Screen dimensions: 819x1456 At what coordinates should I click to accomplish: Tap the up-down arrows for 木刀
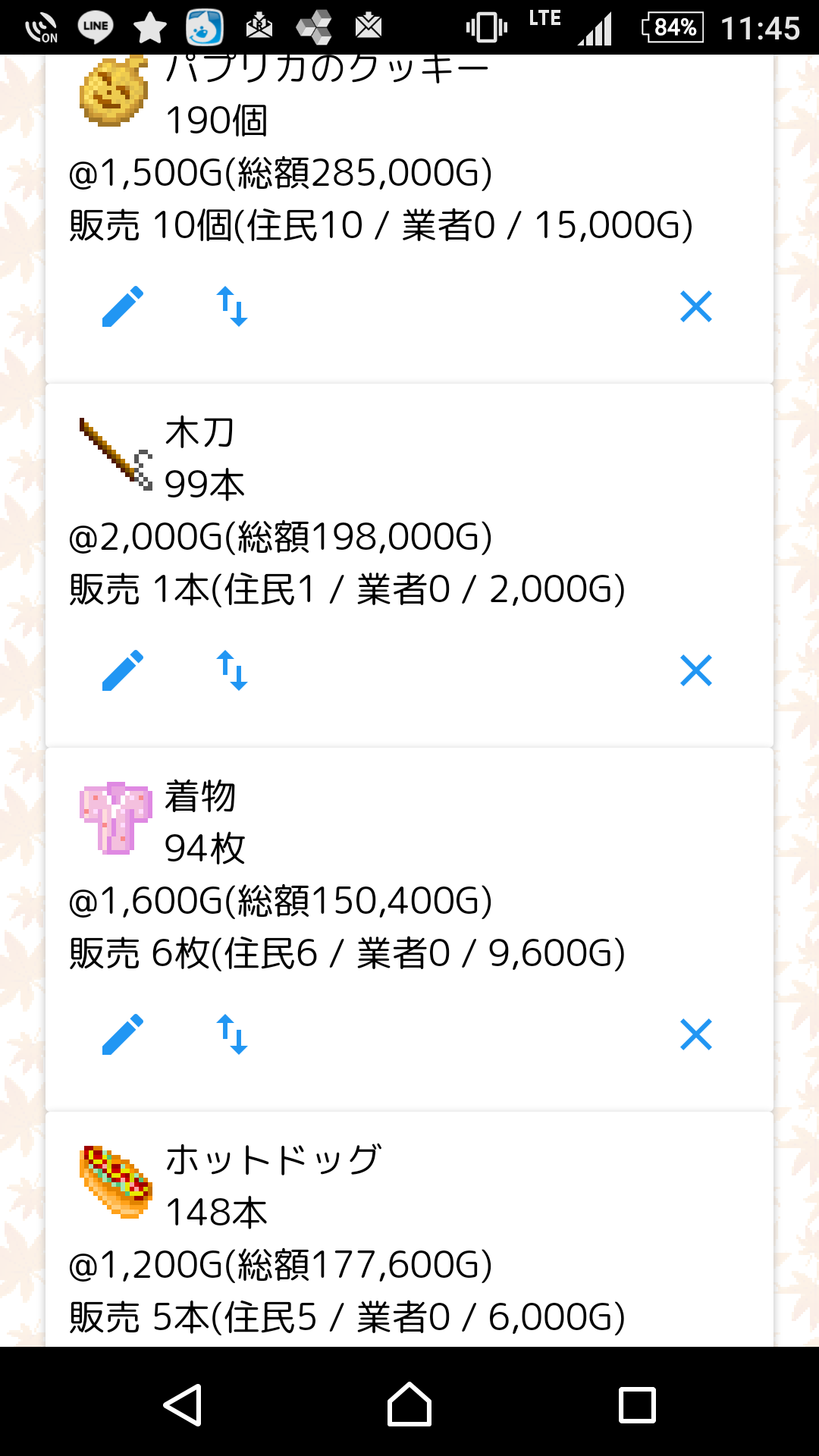tap(232, 670)
